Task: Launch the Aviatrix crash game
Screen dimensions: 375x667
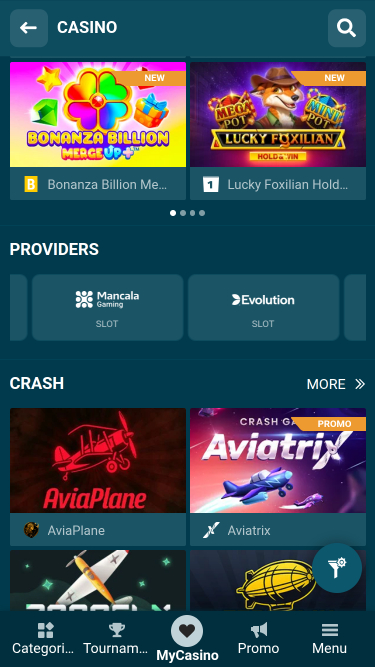Action: (x=278, y=476)
